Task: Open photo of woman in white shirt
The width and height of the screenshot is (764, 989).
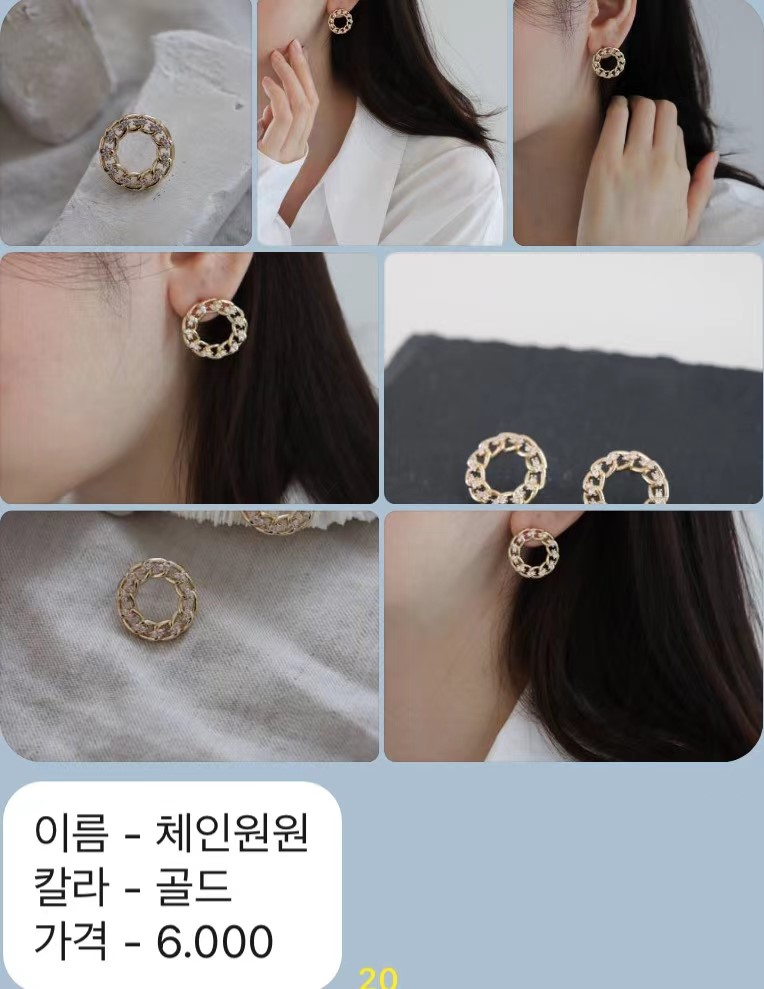Action: point(381,122)
